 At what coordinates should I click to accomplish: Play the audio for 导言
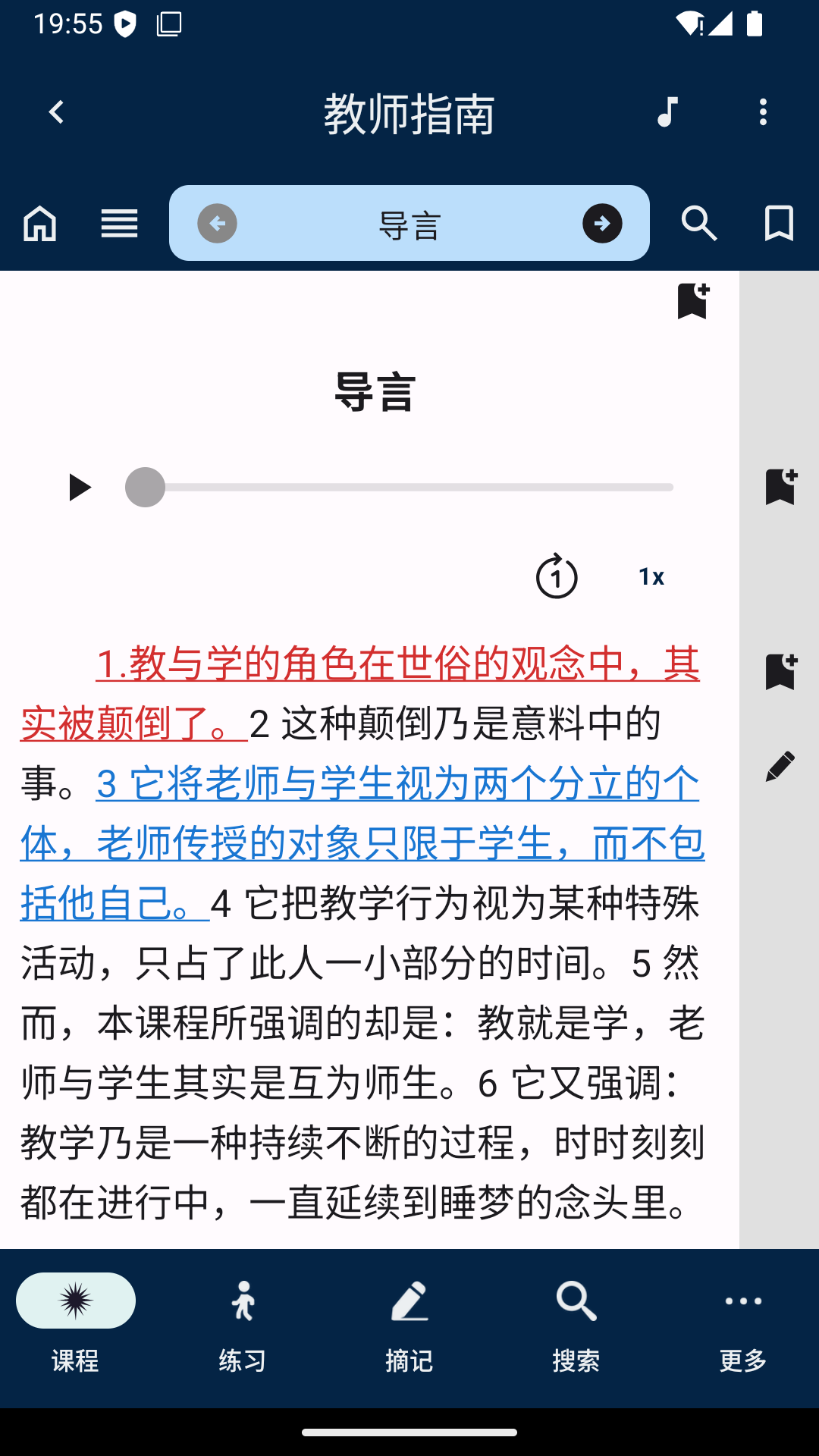coord(79,487)
